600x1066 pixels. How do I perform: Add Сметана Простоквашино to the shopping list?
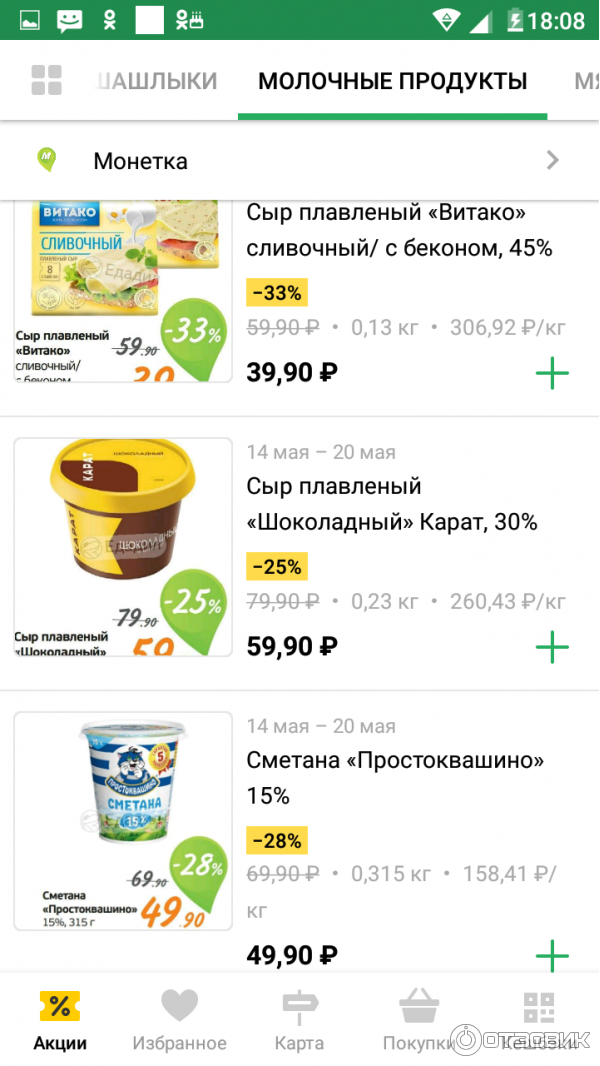552,955
